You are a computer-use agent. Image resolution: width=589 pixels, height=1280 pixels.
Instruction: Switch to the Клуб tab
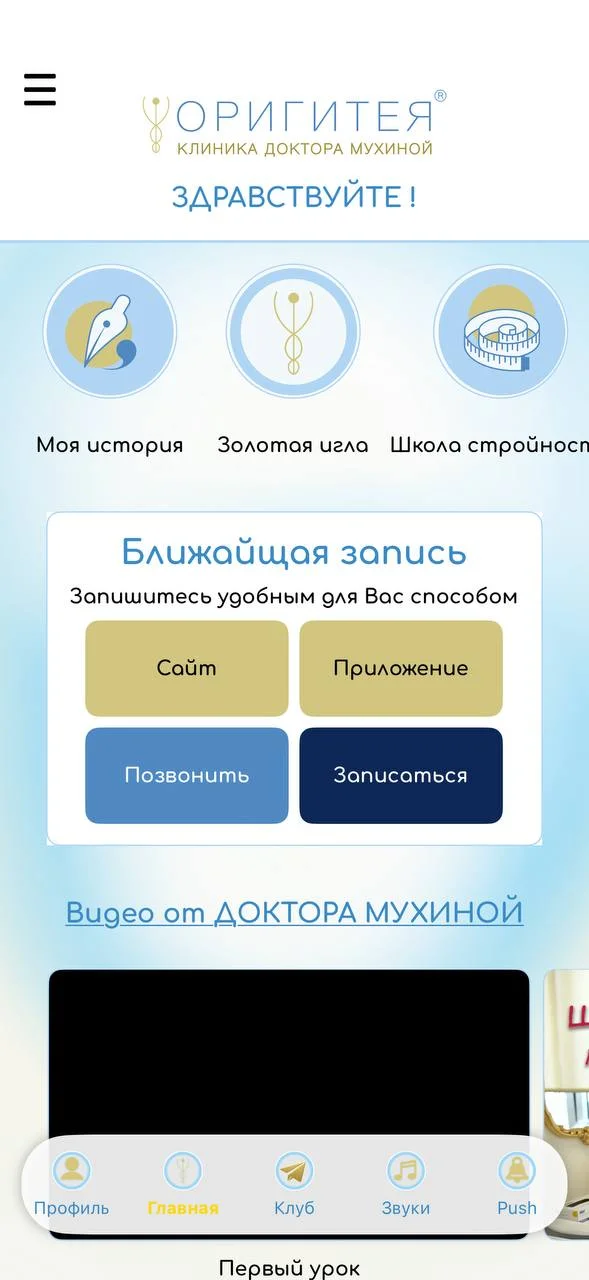[x=294, y=1184]
